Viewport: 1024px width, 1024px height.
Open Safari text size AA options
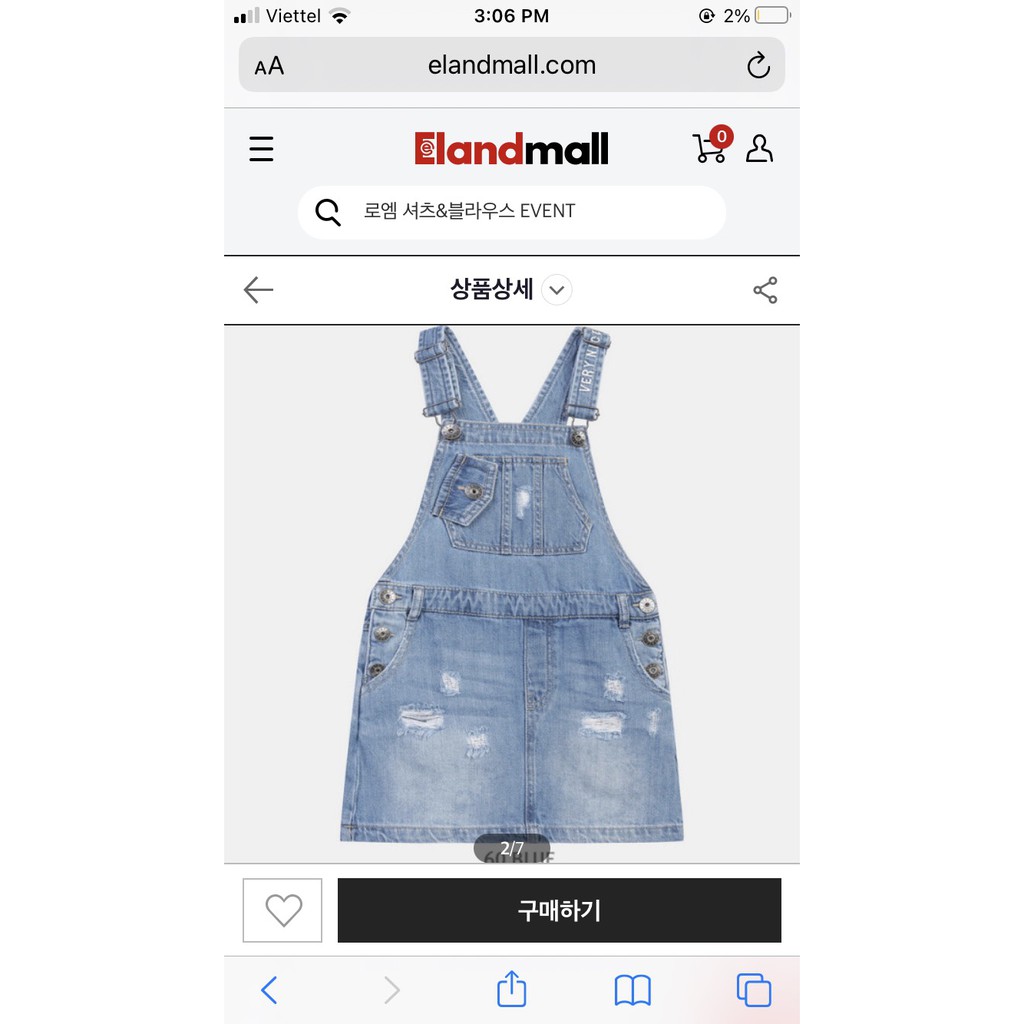[x=269, y=67]
